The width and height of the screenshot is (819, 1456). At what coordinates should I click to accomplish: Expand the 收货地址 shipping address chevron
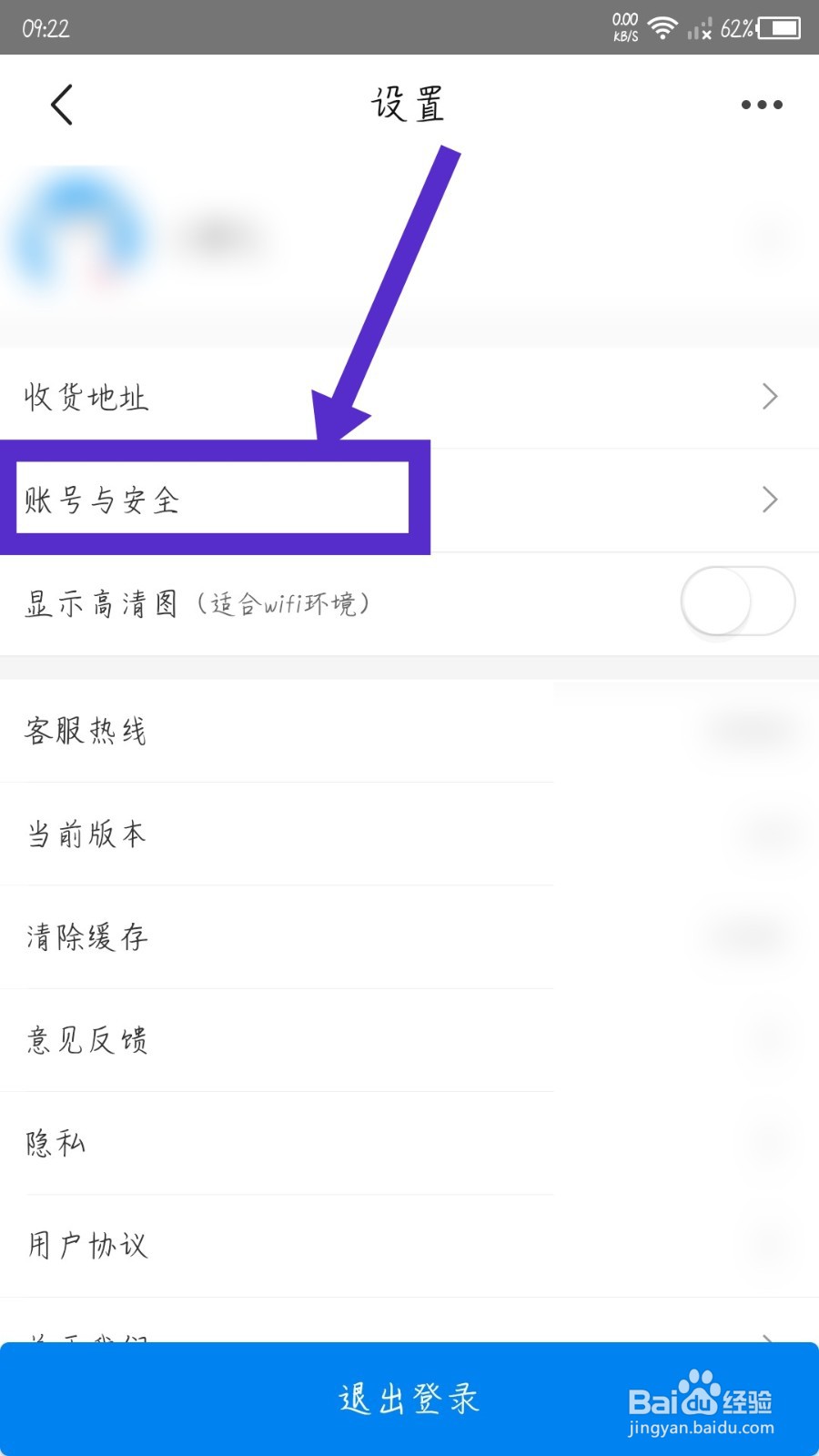click(771, 396)
